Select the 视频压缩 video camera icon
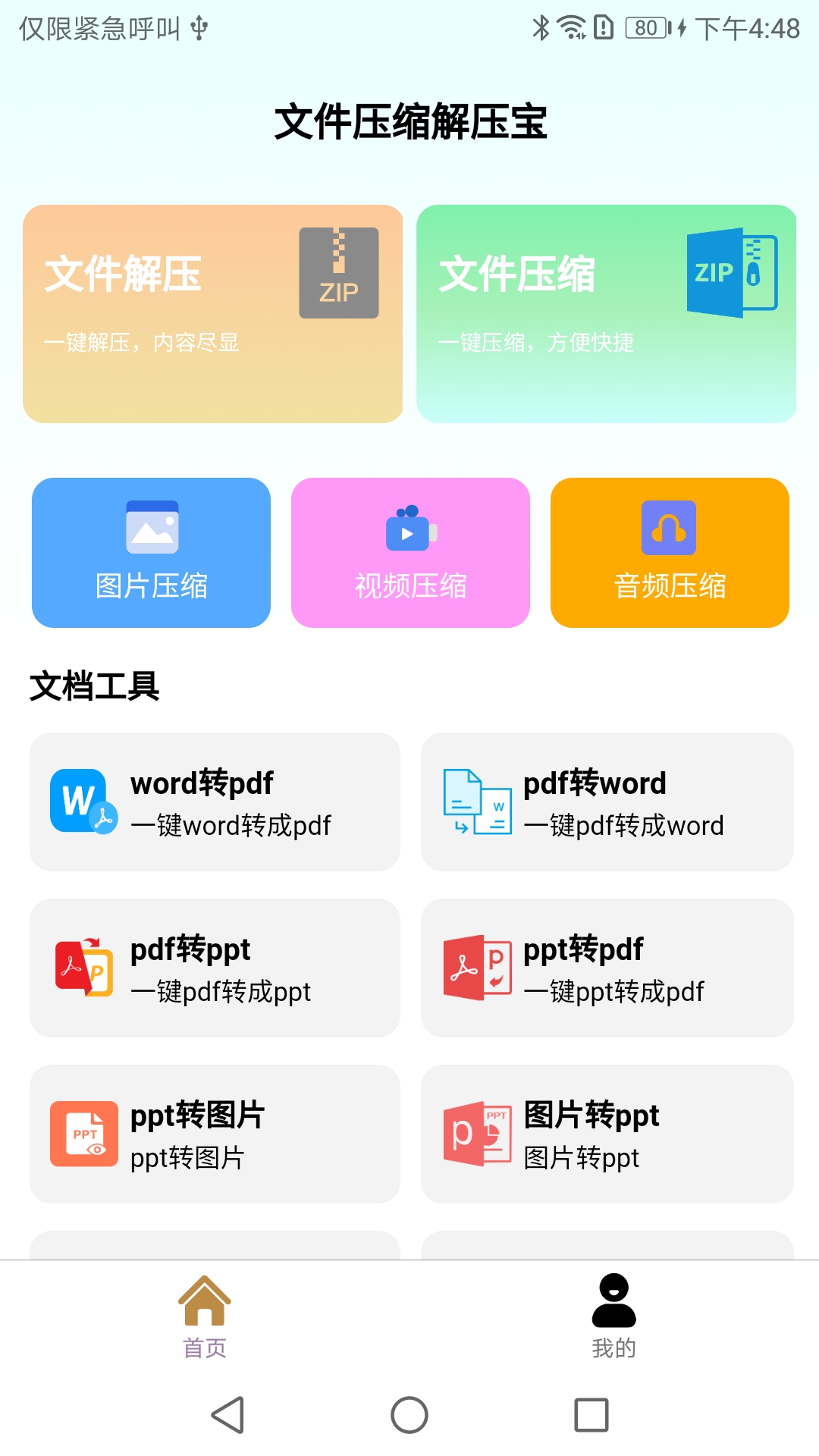 (409, 531)
